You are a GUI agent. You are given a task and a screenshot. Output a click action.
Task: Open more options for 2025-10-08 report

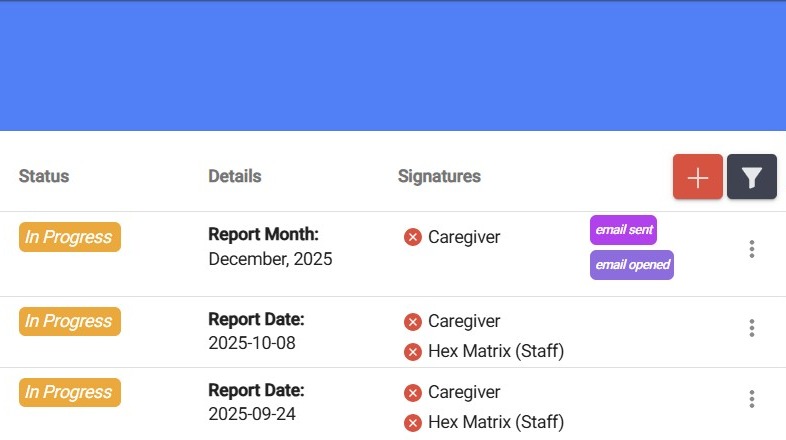752,328
